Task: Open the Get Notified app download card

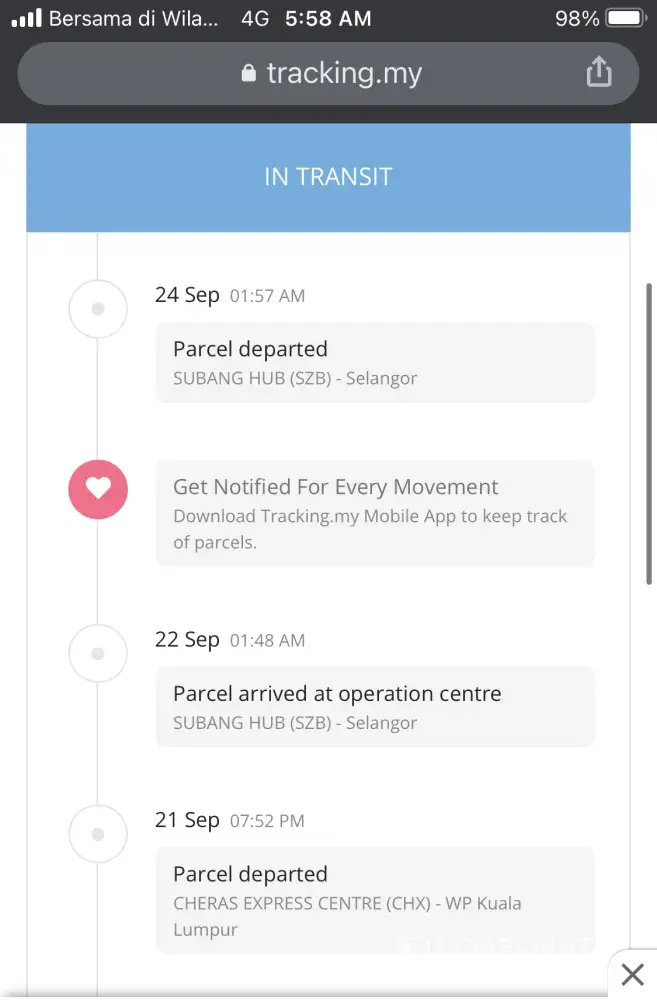Action: (x=375, y=513)
